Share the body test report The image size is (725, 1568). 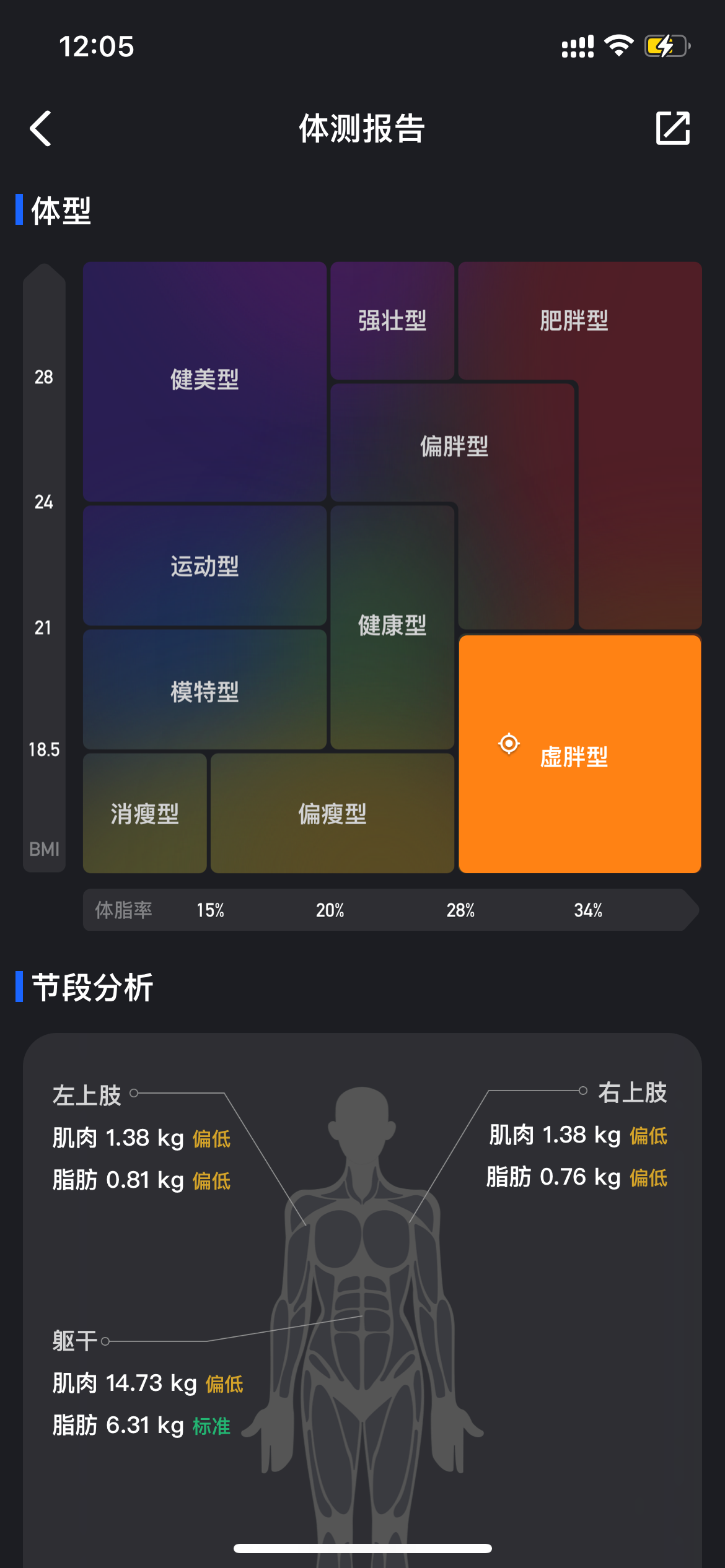point(672,128)
